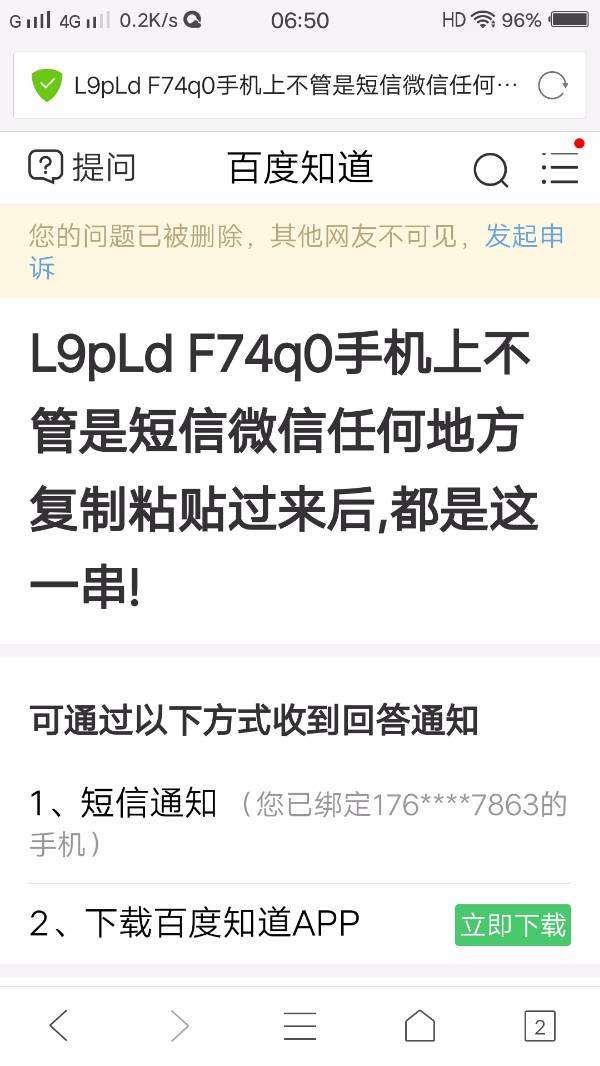Go forward with the browser forward arrow
This screenshot has width=600, height=1066.
tap(179, 1025)
